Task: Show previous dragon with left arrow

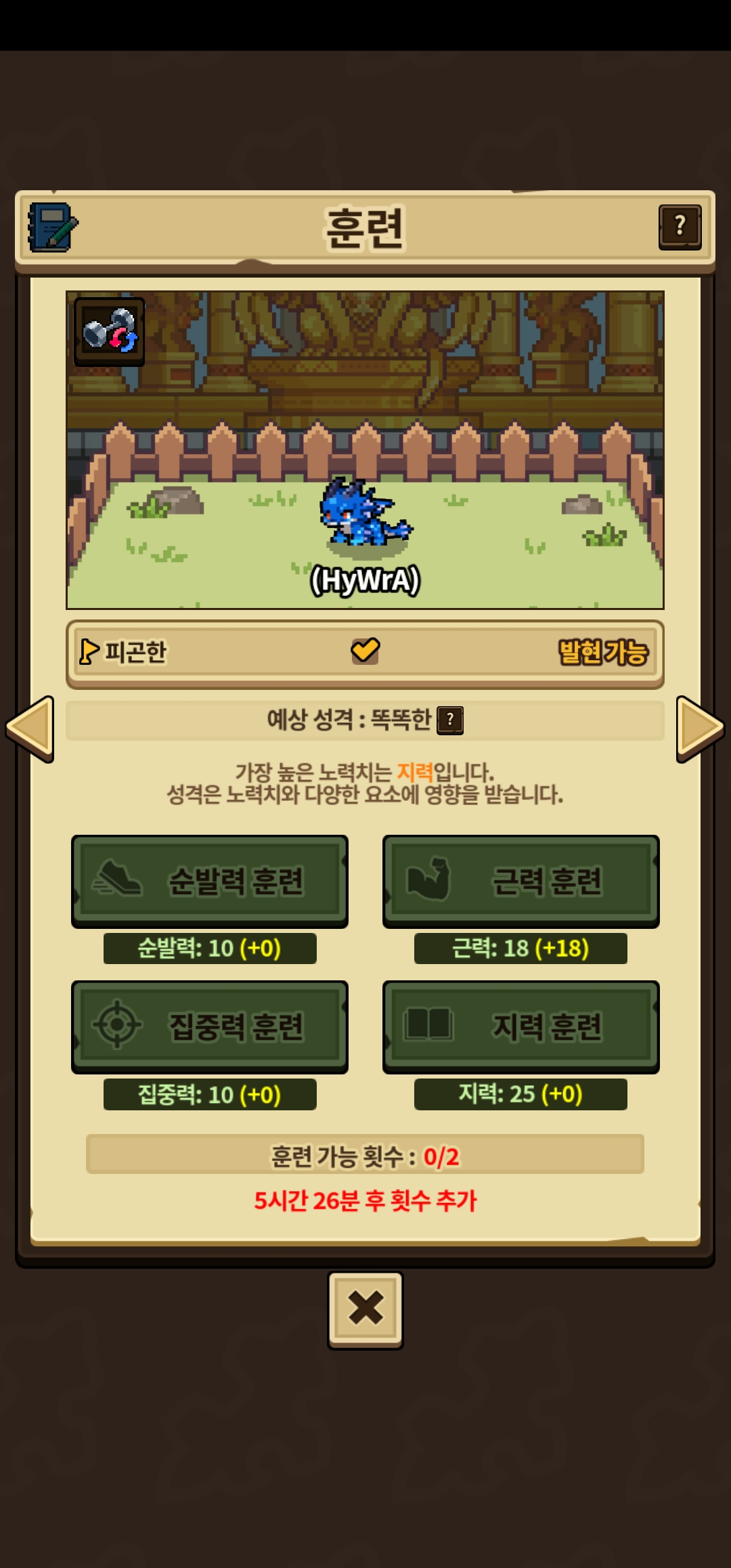Action: 30,728
